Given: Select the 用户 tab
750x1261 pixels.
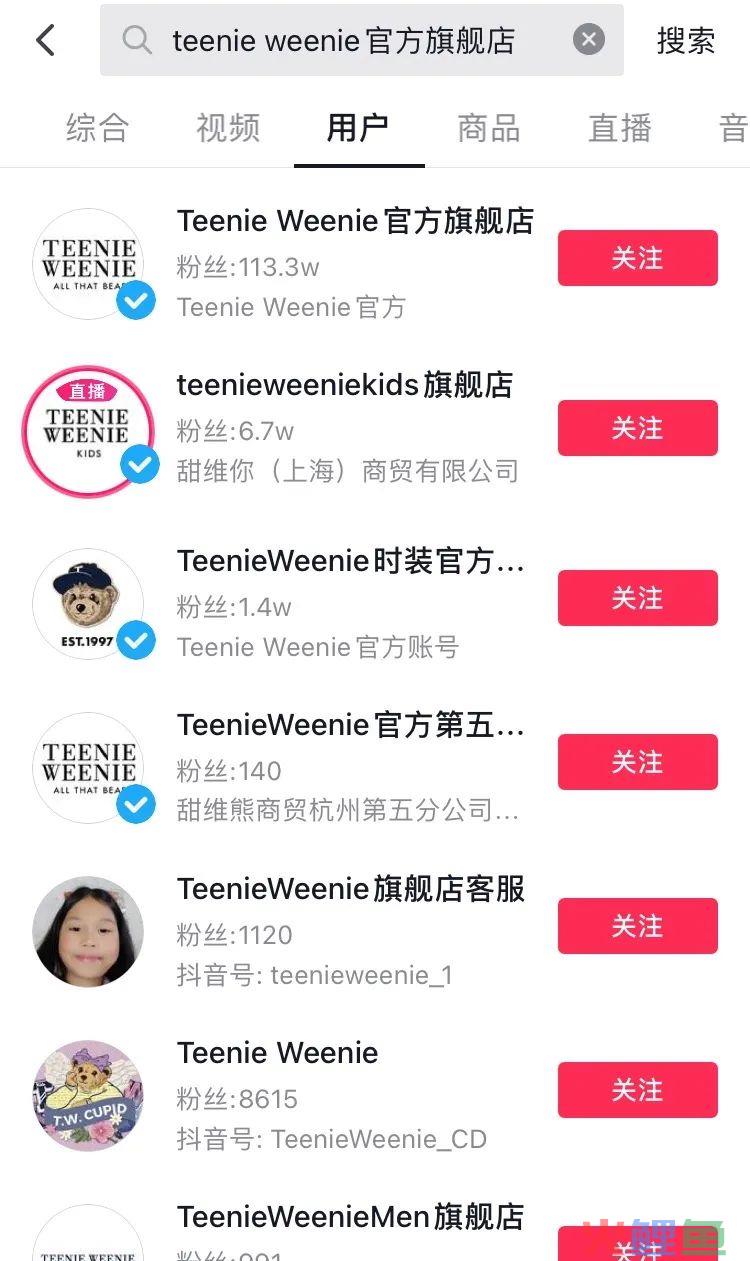Looking at the screenshot, I should pyautogui.click(x=358, y=128).
